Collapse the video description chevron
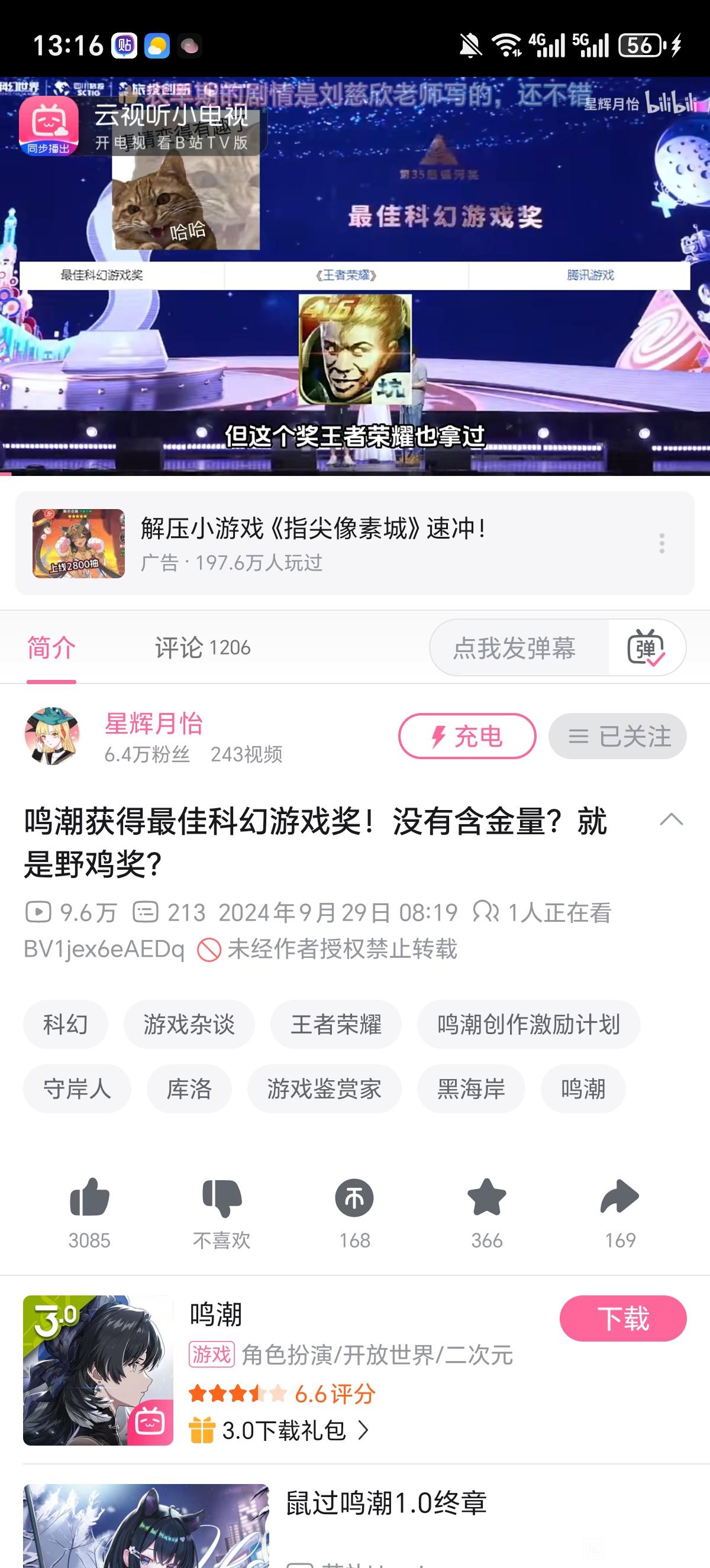Image resolution: width=710 pixels, height=1568 pixels. [x=671, y=819]
